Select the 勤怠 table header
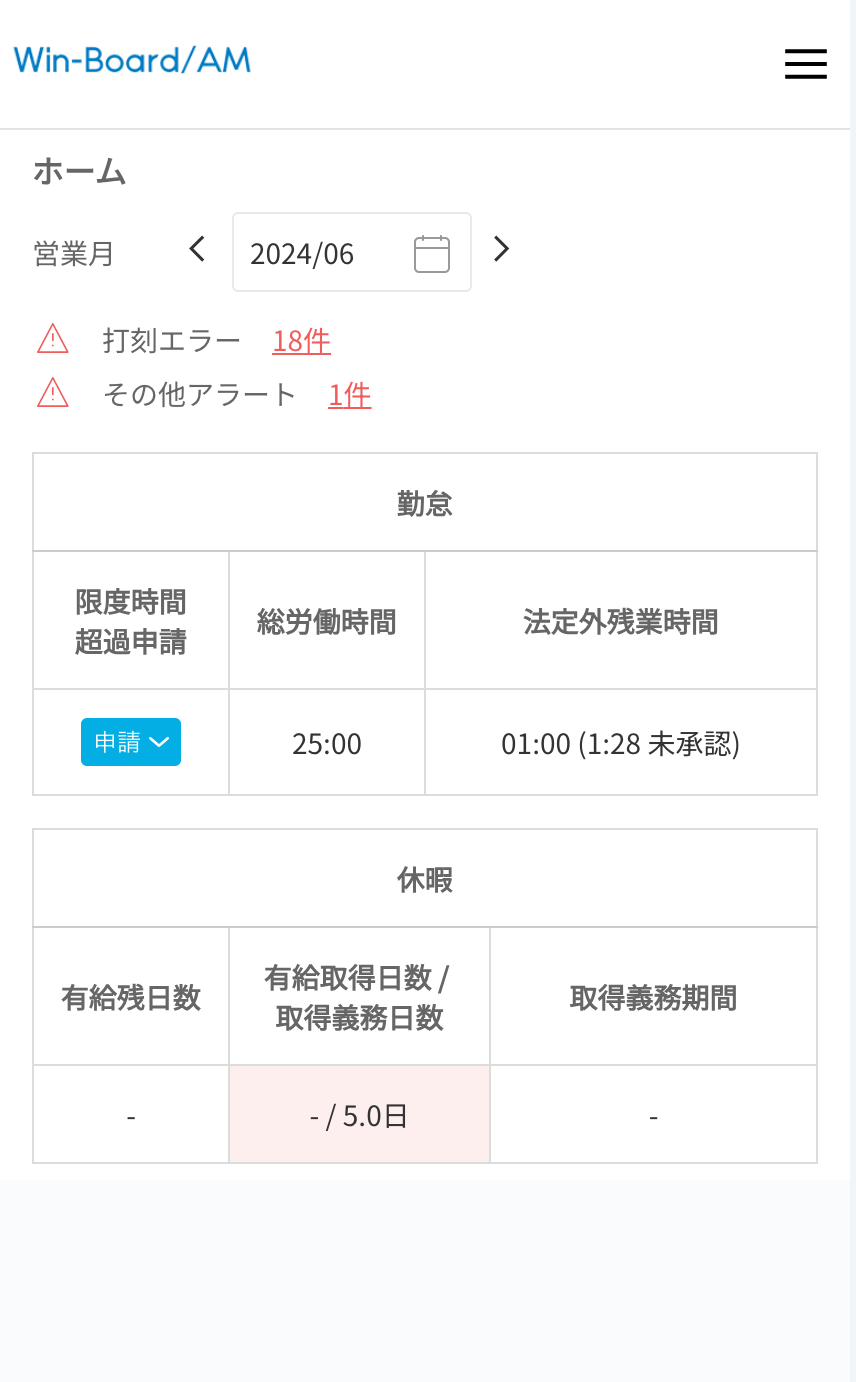 click(x=425, y=502)
